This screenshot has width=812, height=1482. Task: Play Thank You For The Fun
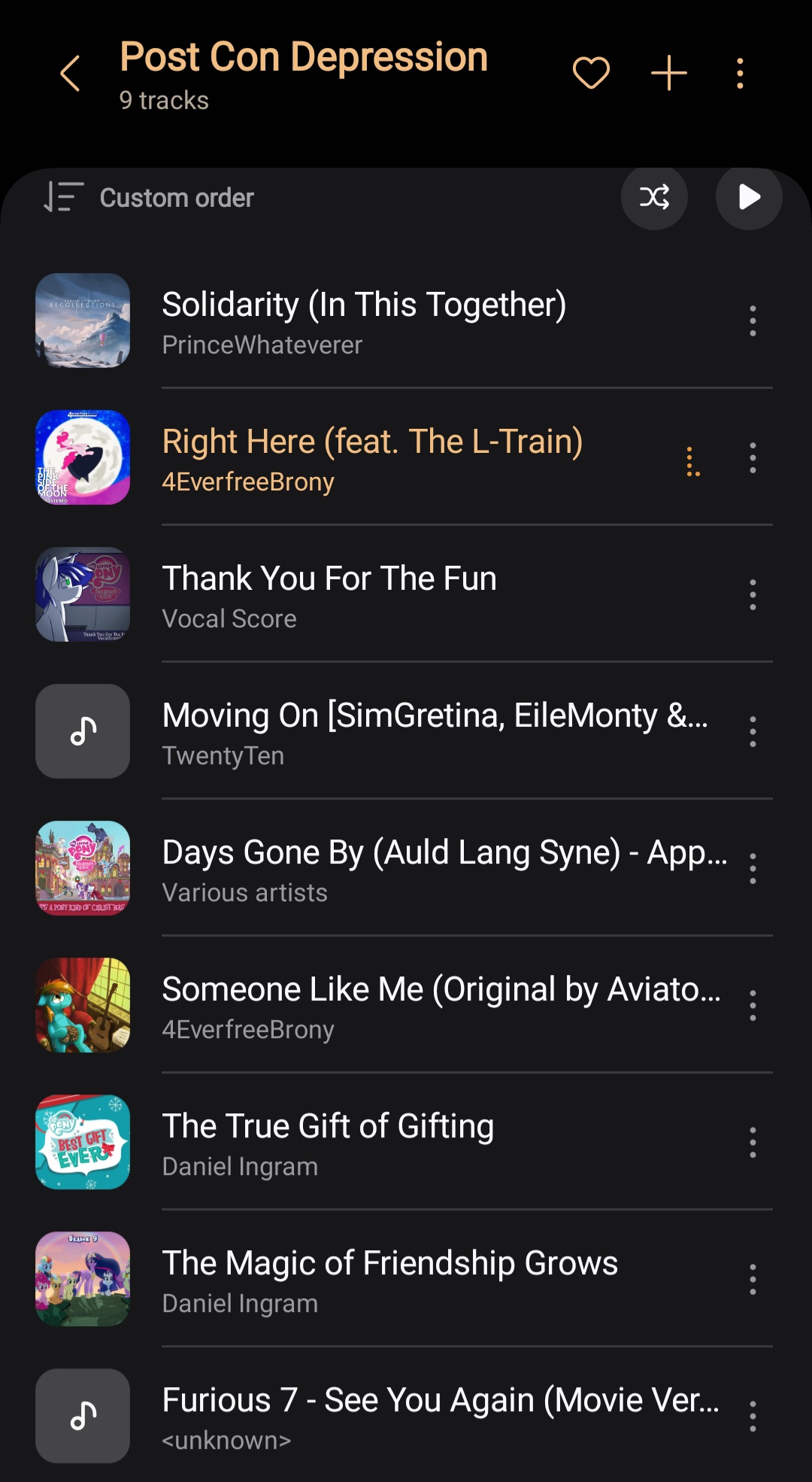(x=329, y=595)
